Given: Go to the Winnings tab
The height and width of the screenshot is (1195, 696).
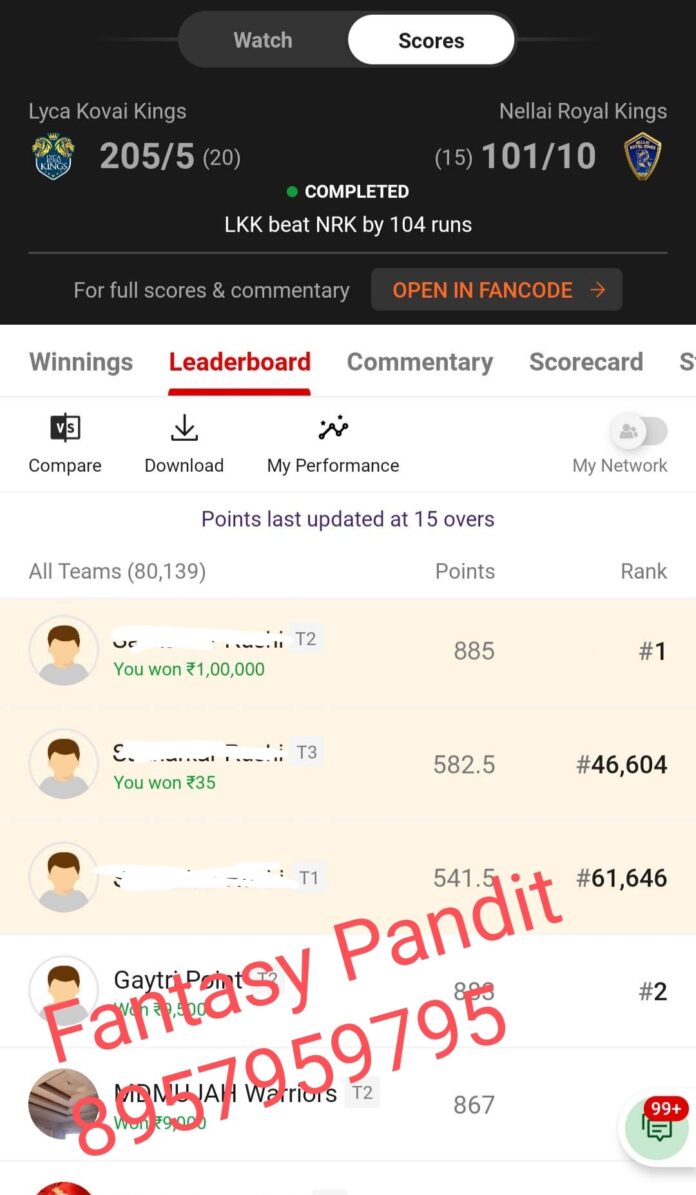Looking at the screenshot, I should coord(81,362).
